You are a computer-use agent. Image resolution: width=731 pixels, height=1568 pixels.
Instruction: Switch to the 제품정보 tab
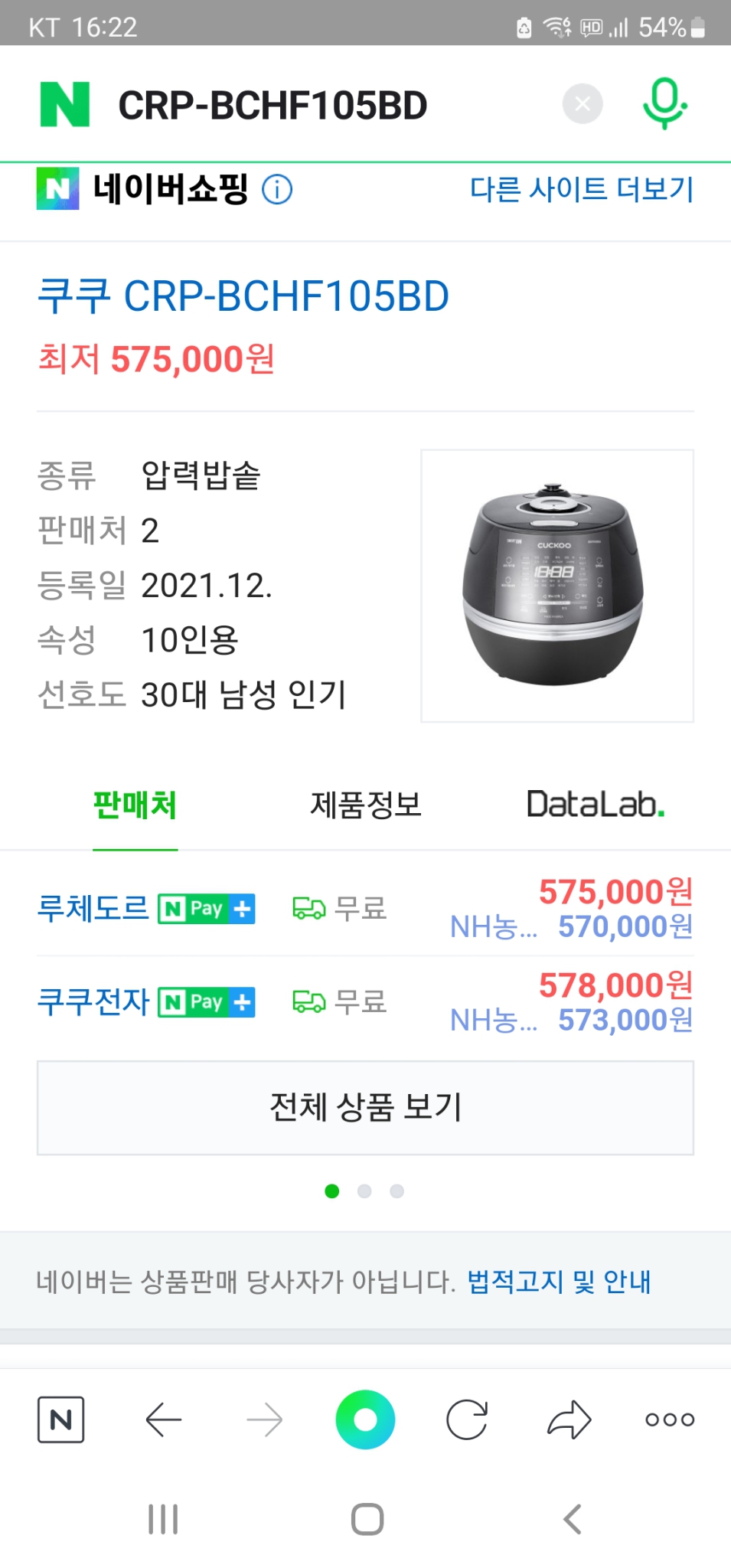pyautogui.click(x=365, y=805)
